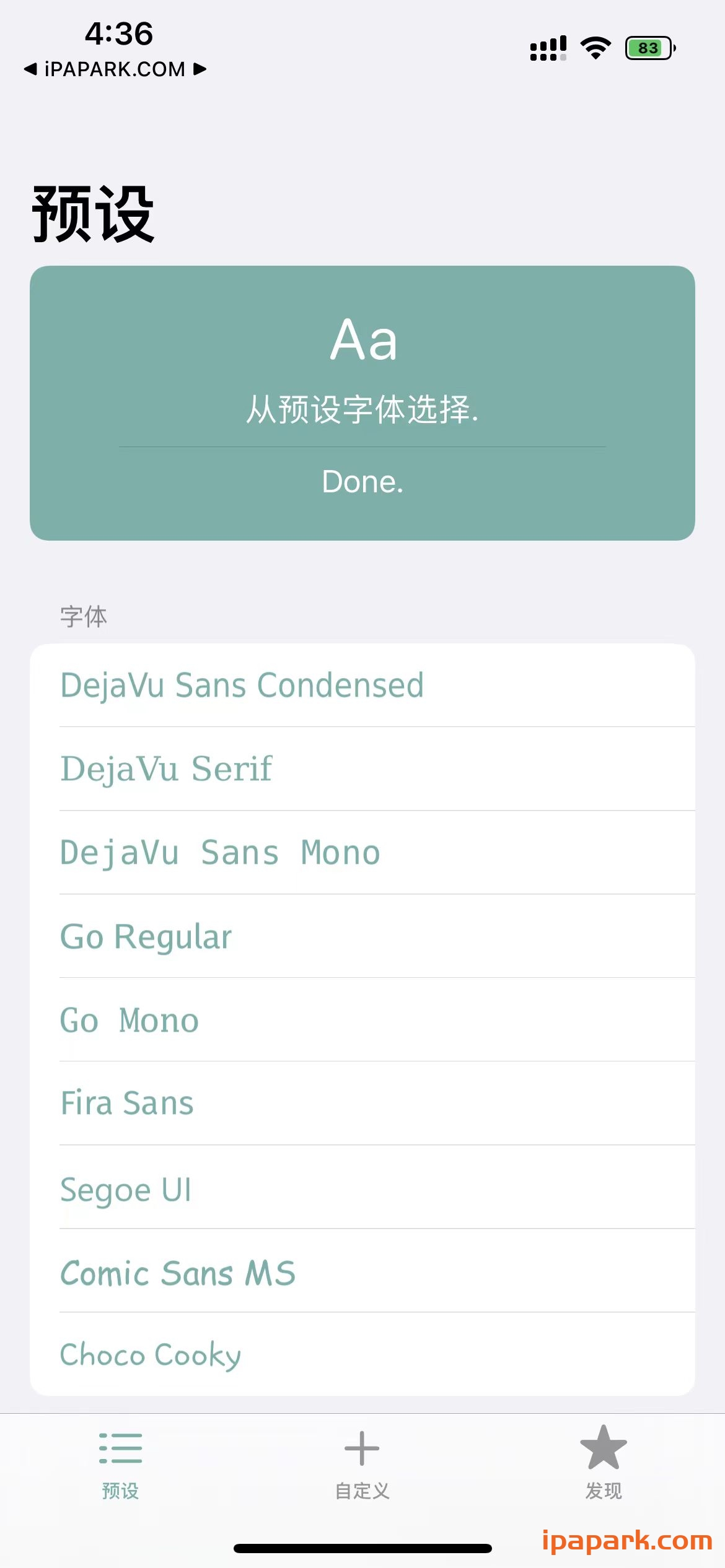The width and height of the screenshot is (725, 1568).
Task: Pick the Go Regular font
Action: point(145,936)
